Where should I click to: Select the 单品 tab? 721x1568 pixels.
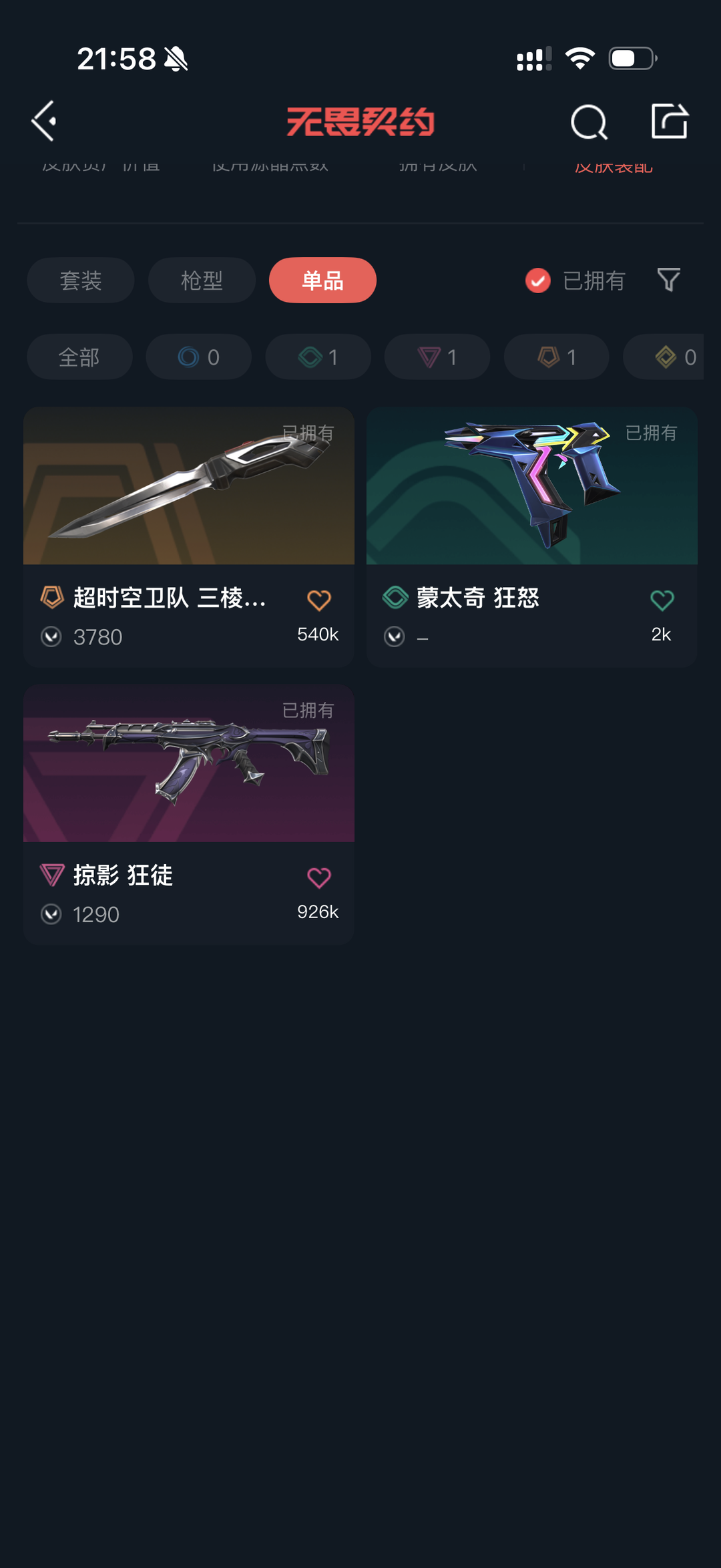322,280
